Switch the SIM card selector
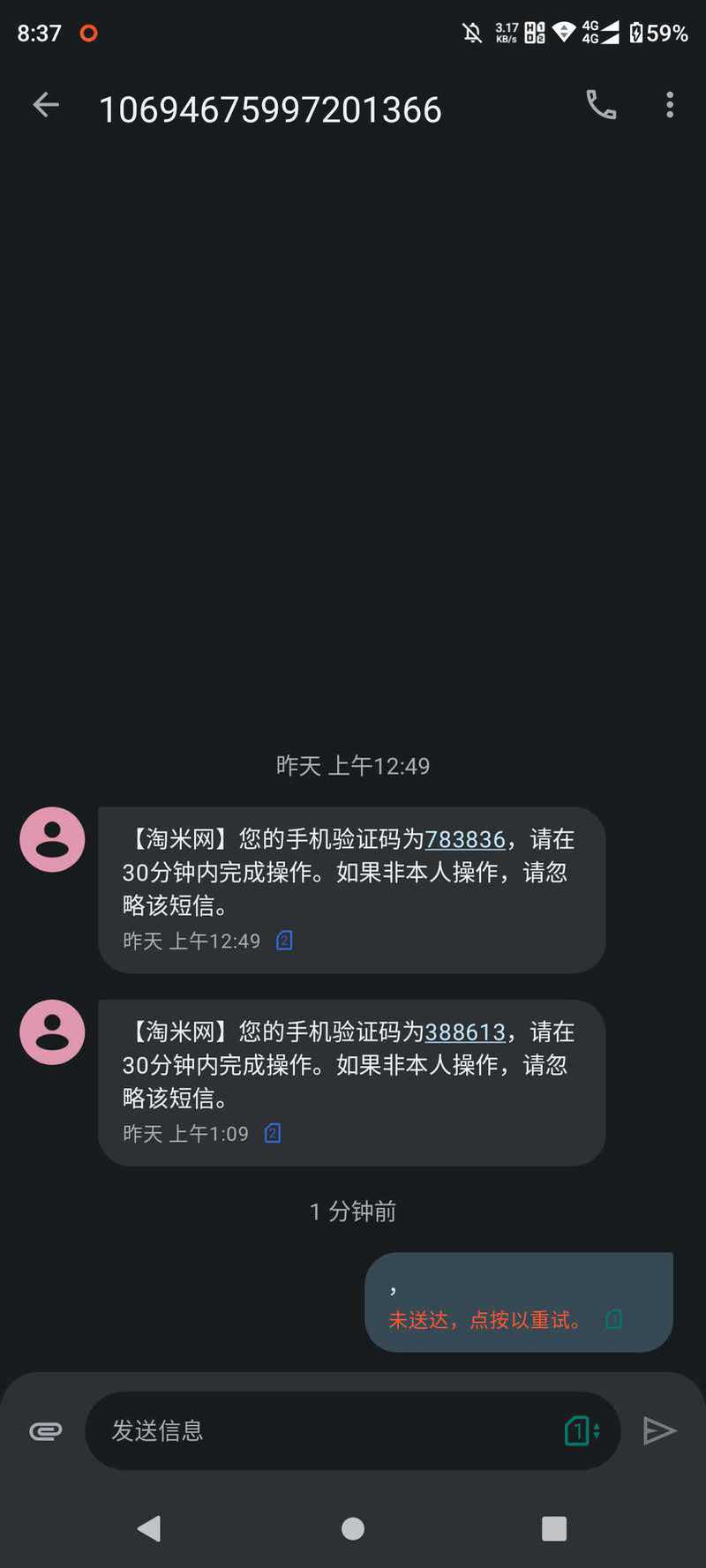This screenshot has width=706, height=1568. [x=582, y=1430]
